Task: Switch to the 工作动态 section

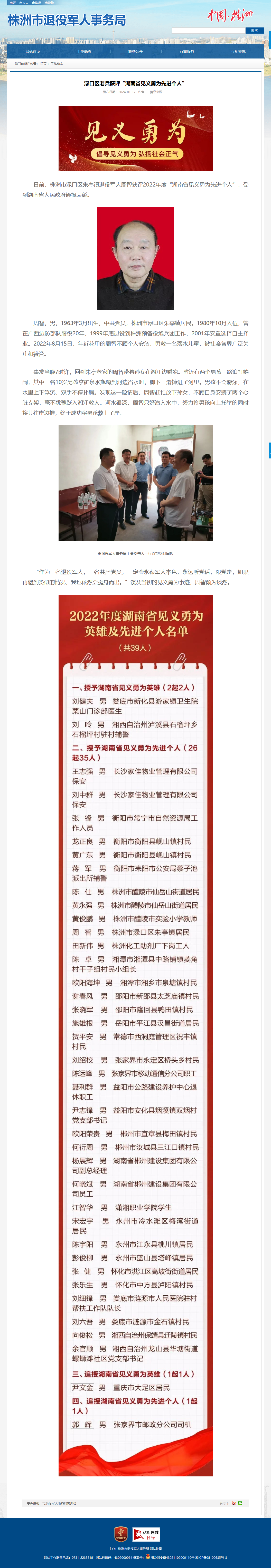Action: [x=84, y=52]
